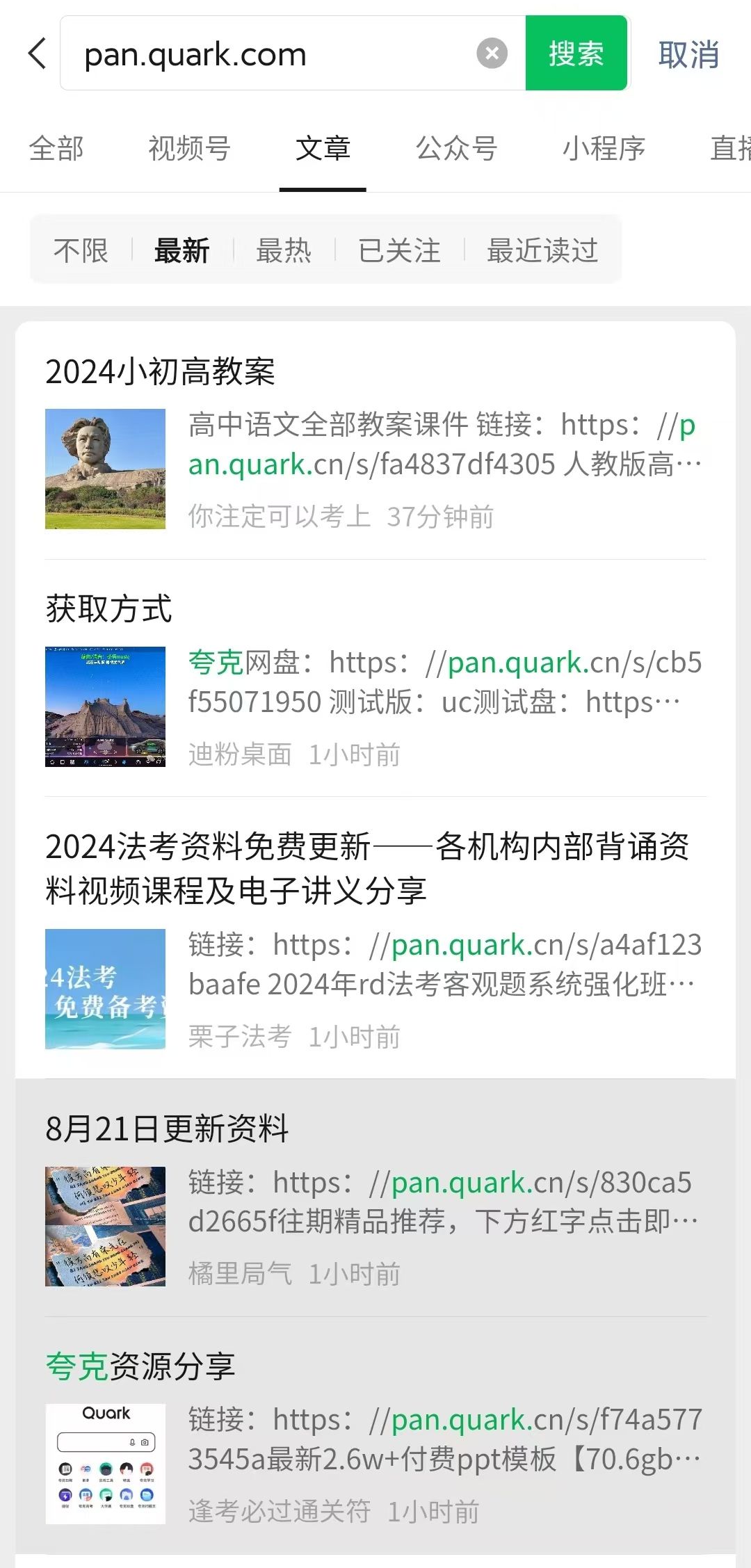Tap the Mao statue article thumbnail
Screen dimensions: 751x1568
pos(105,467)
